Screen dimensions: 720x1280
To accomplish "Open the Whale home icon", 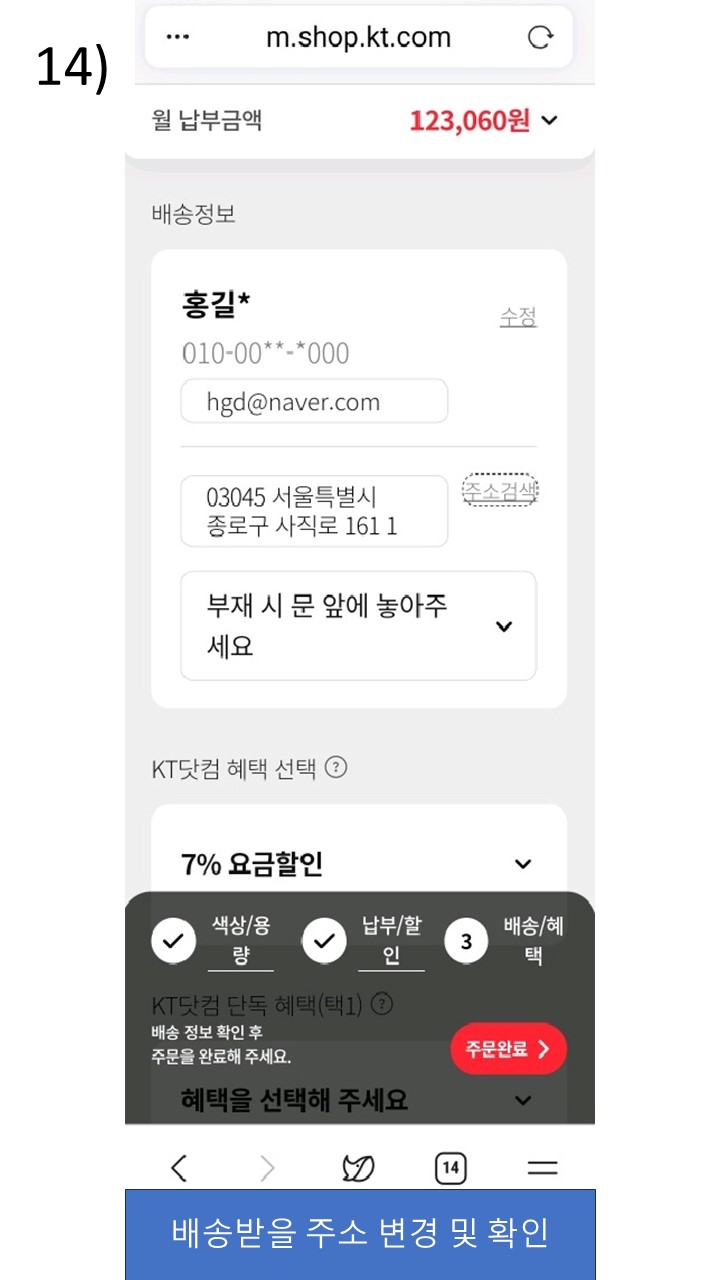I will pos(358,1167).
